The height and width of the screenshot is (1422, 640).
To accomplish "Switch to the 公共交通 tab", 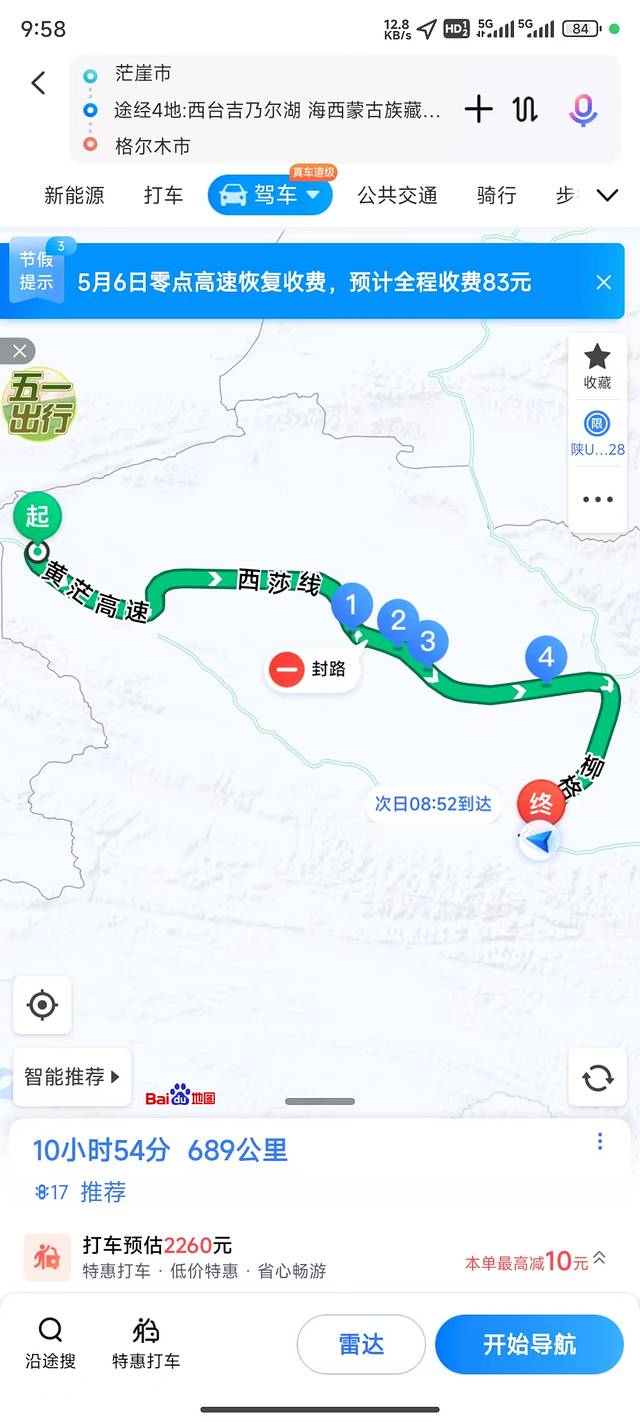I will pyautogui.click(x=397, y=195).
